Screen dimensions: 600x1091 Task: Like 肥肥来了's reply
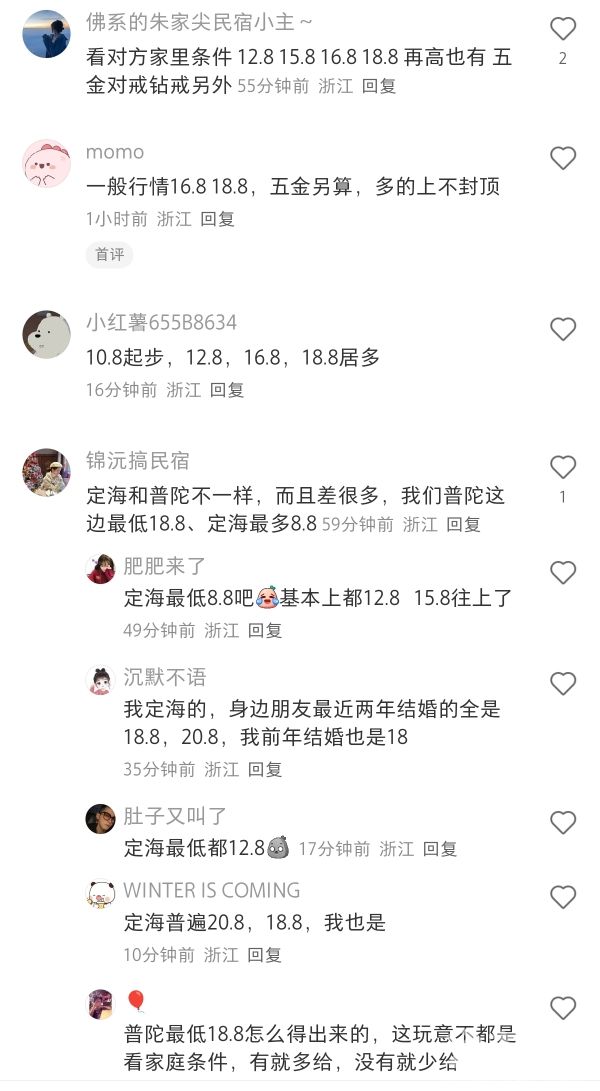pos(563,573)
